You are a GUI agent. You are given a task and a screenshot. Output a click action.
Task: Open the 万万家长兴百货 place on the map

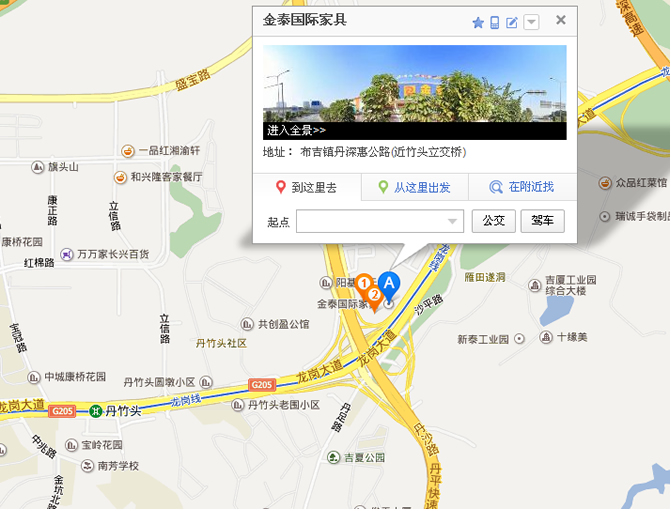(x=67, y=255)
